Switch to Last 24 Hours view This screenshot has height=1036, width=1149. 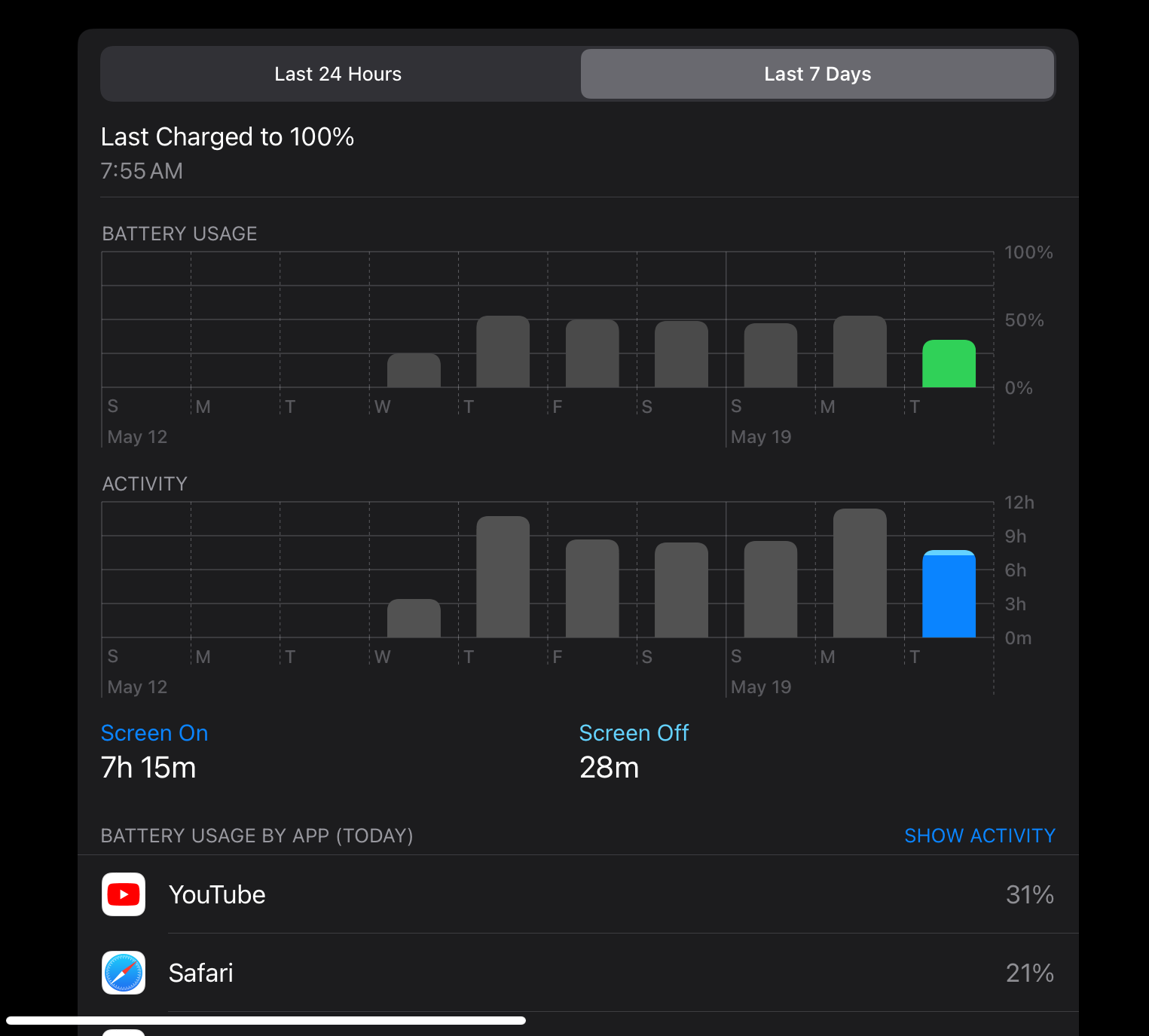point(338,74)
